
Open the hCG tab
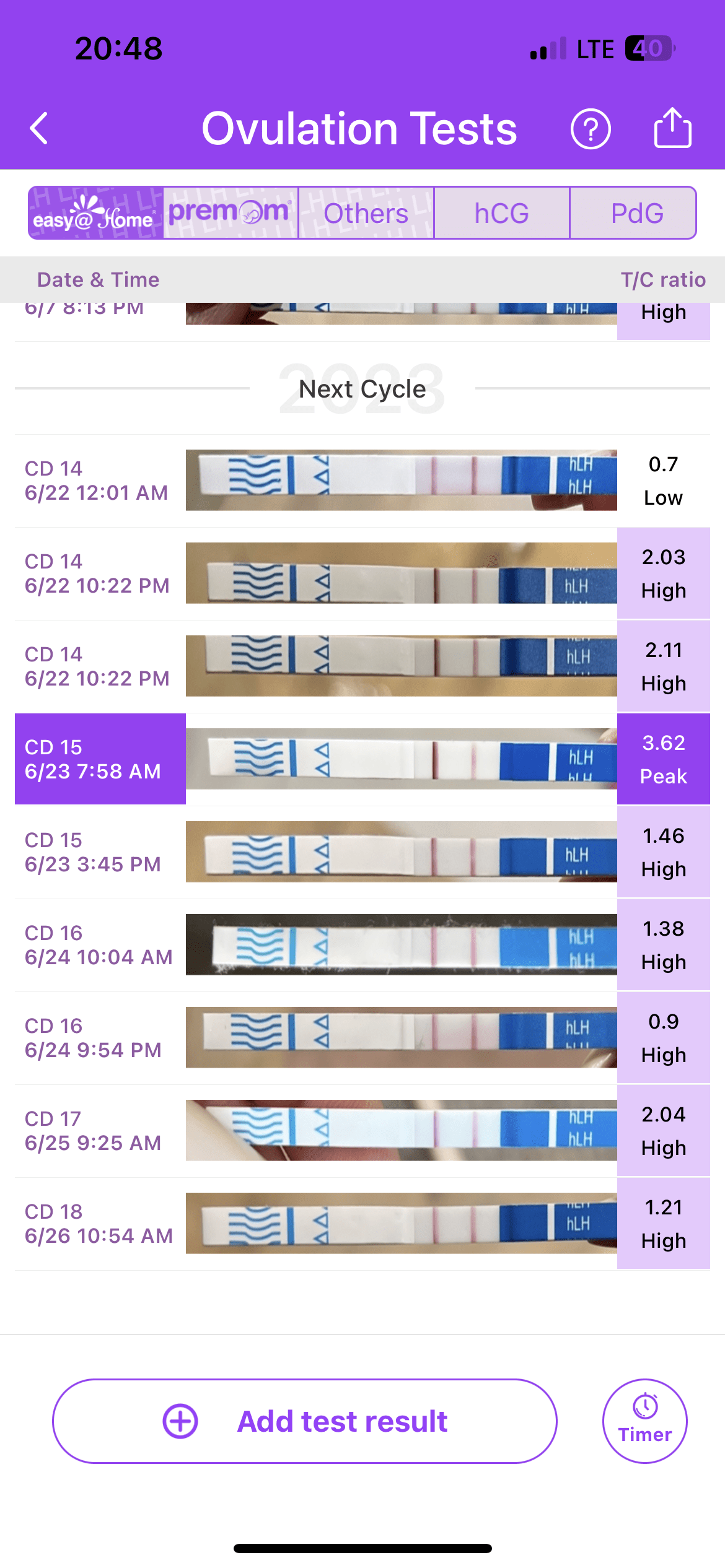(x=501, y=213)
